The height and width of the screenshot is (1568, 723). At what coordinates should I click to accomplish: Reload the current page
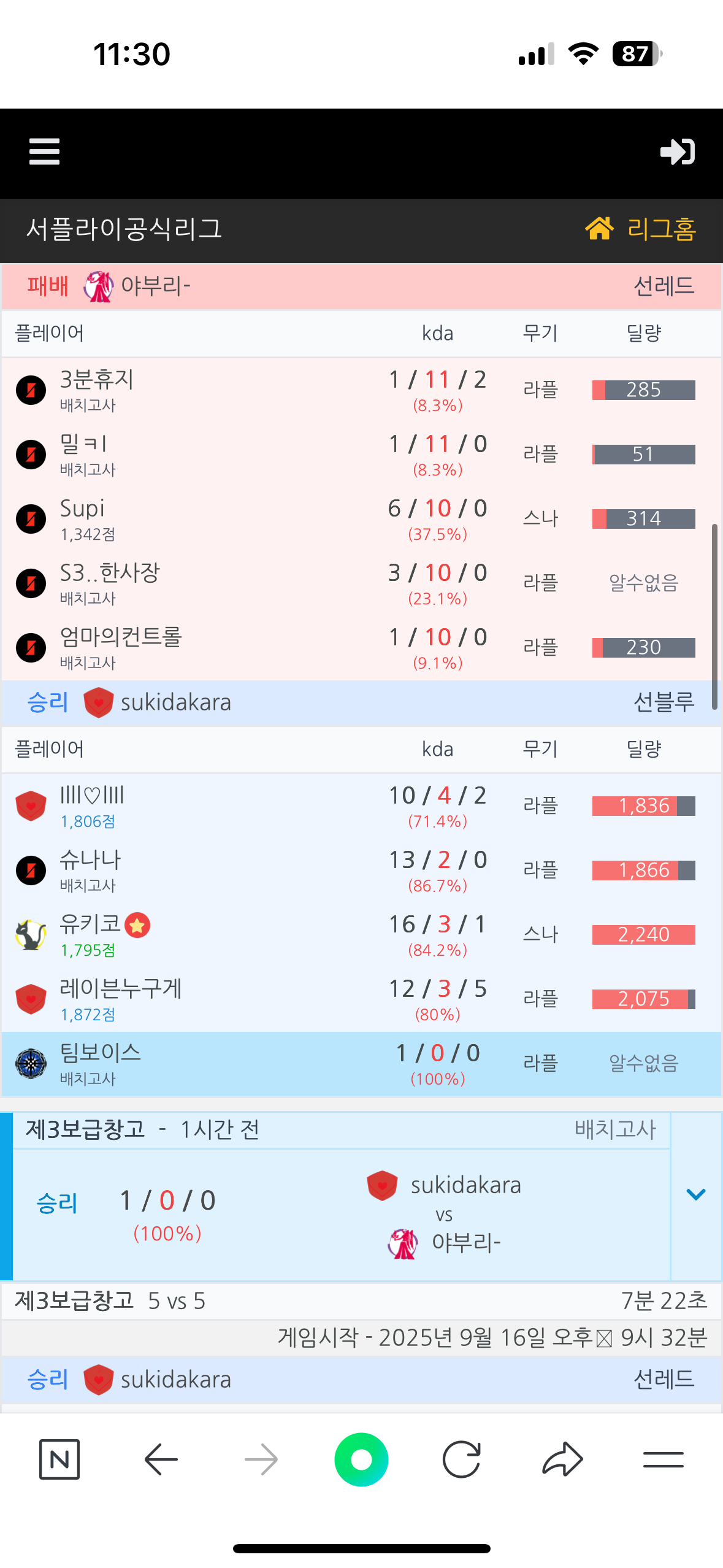tap(461, 1459)
